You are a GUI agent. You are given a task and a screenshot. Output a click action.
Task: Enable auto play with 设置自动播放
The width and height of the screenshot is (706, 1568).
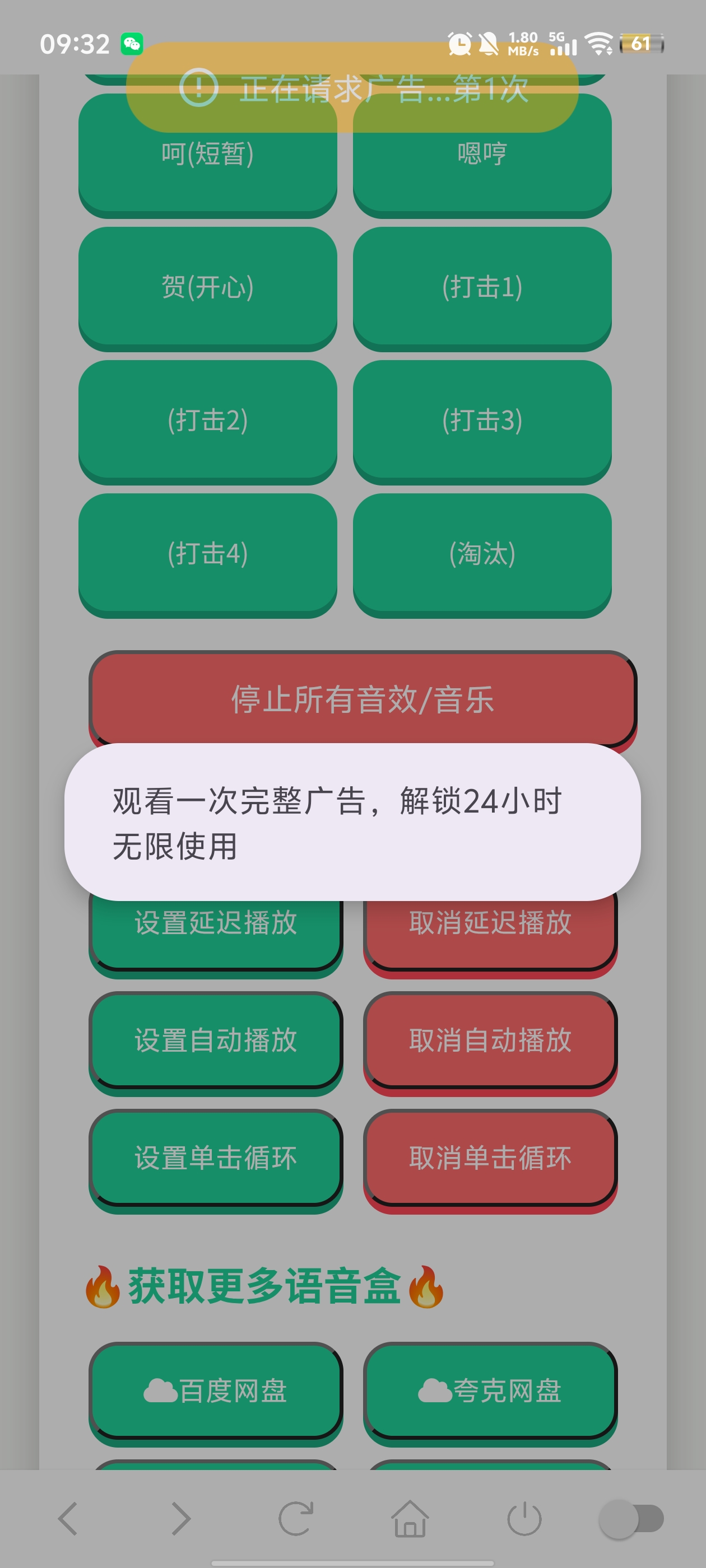(216, 1040)
